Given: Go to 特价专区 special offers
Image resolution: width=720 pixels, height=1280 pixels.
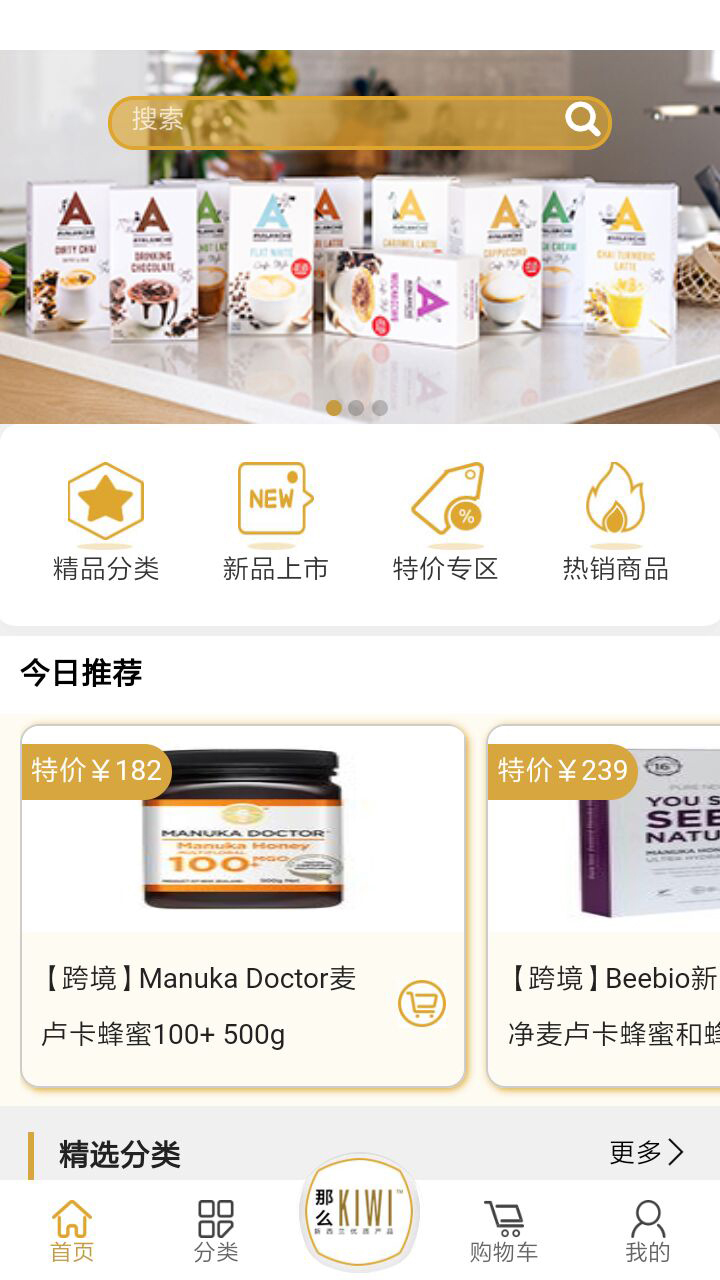Looking at the screenshot, I should 445,522.
